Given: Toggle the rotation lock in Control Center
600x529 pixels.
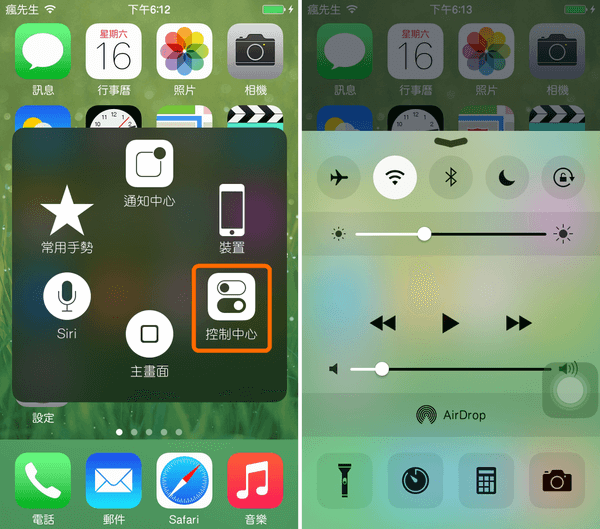Looking at the screenshot, I should pyautogui.click(x=562, y=179).
